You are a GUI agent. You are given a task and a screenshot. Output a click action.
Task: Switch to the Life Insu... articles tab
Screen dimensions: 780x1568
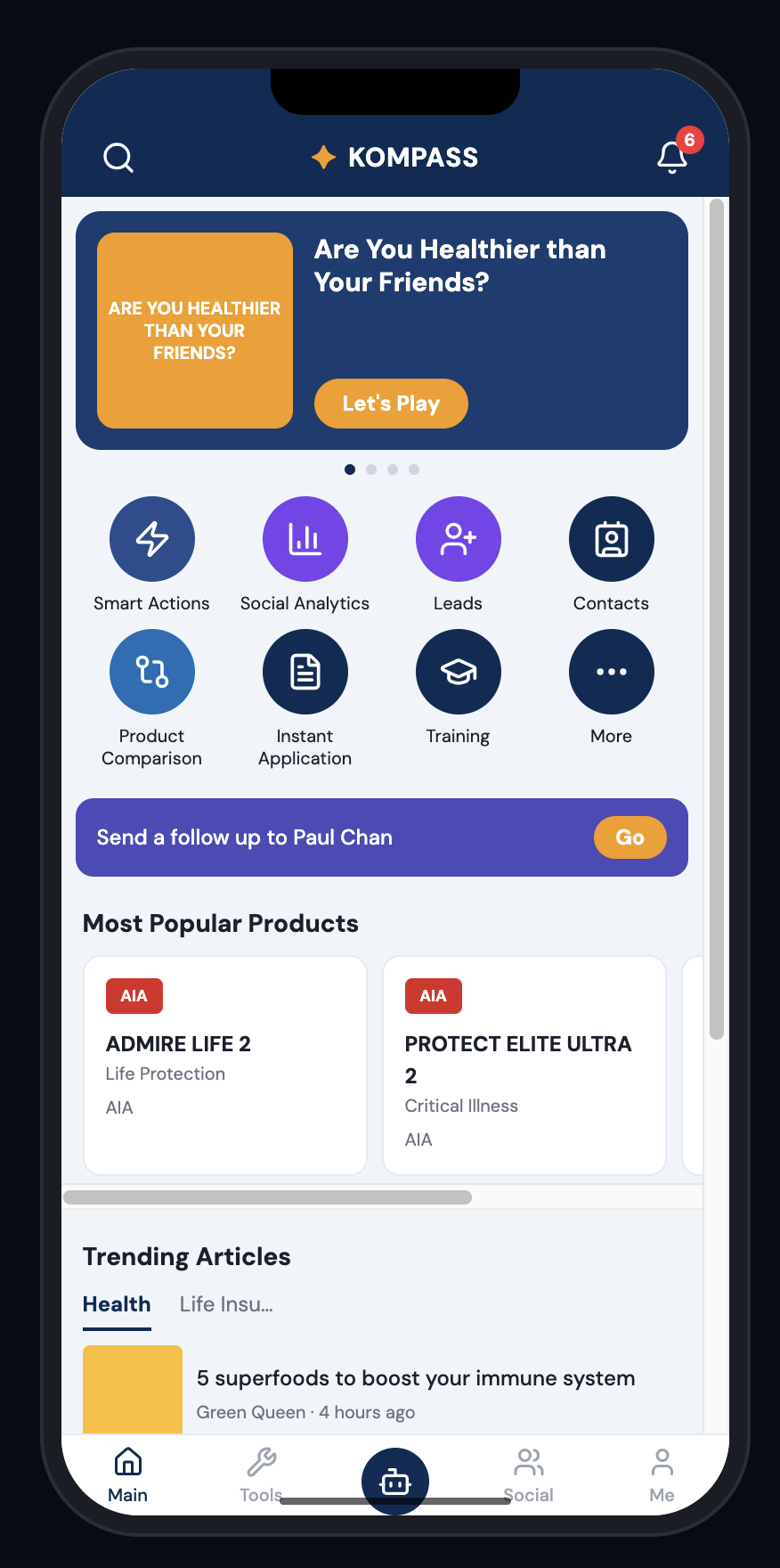(226, 1304)
